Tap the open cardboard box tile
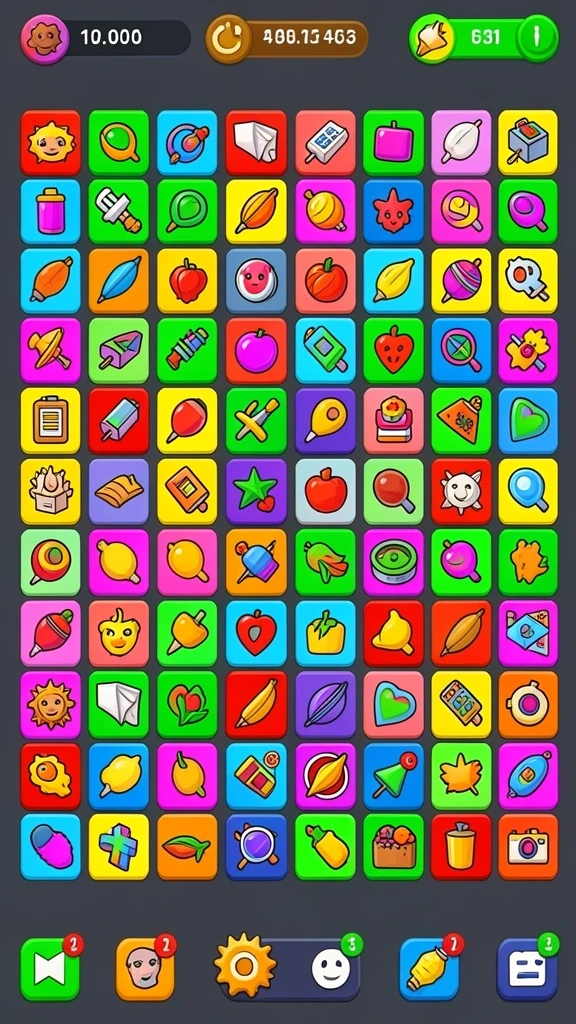Screen dimensions: 576x1024 [x=50, y=492]
